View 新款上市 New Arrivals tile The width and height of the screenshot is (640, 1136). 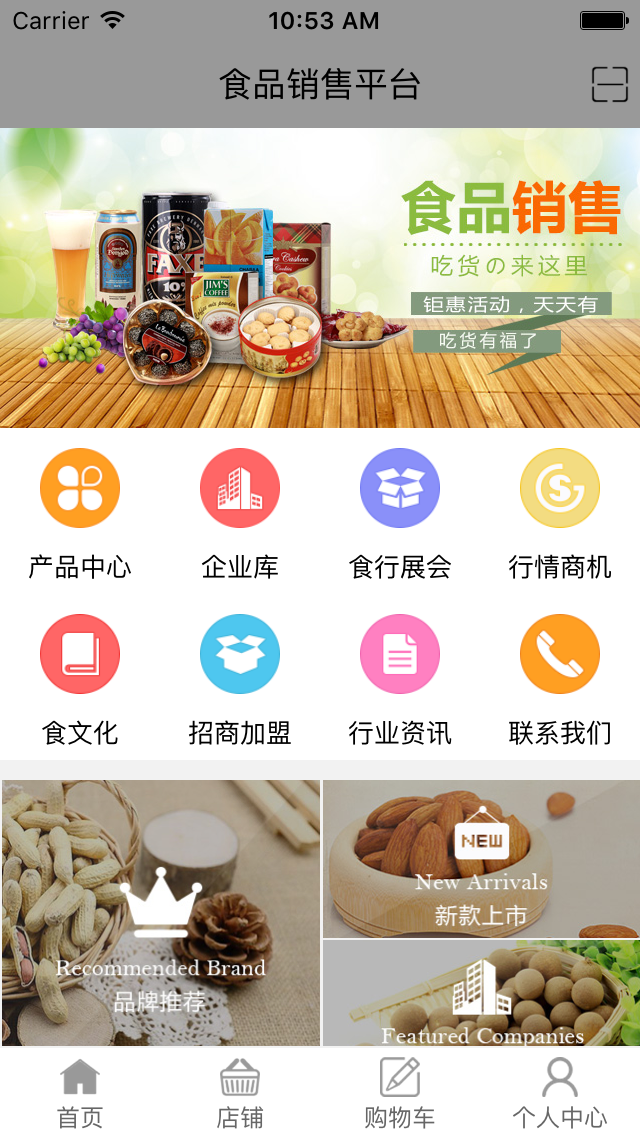click(x=481, y=859)
